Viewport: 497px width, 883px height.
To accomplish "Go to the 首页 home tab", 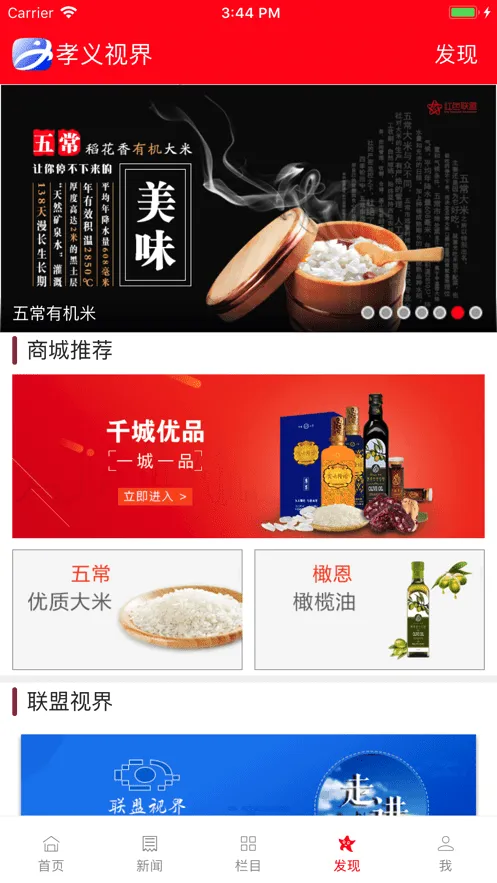I will [51, 853].
